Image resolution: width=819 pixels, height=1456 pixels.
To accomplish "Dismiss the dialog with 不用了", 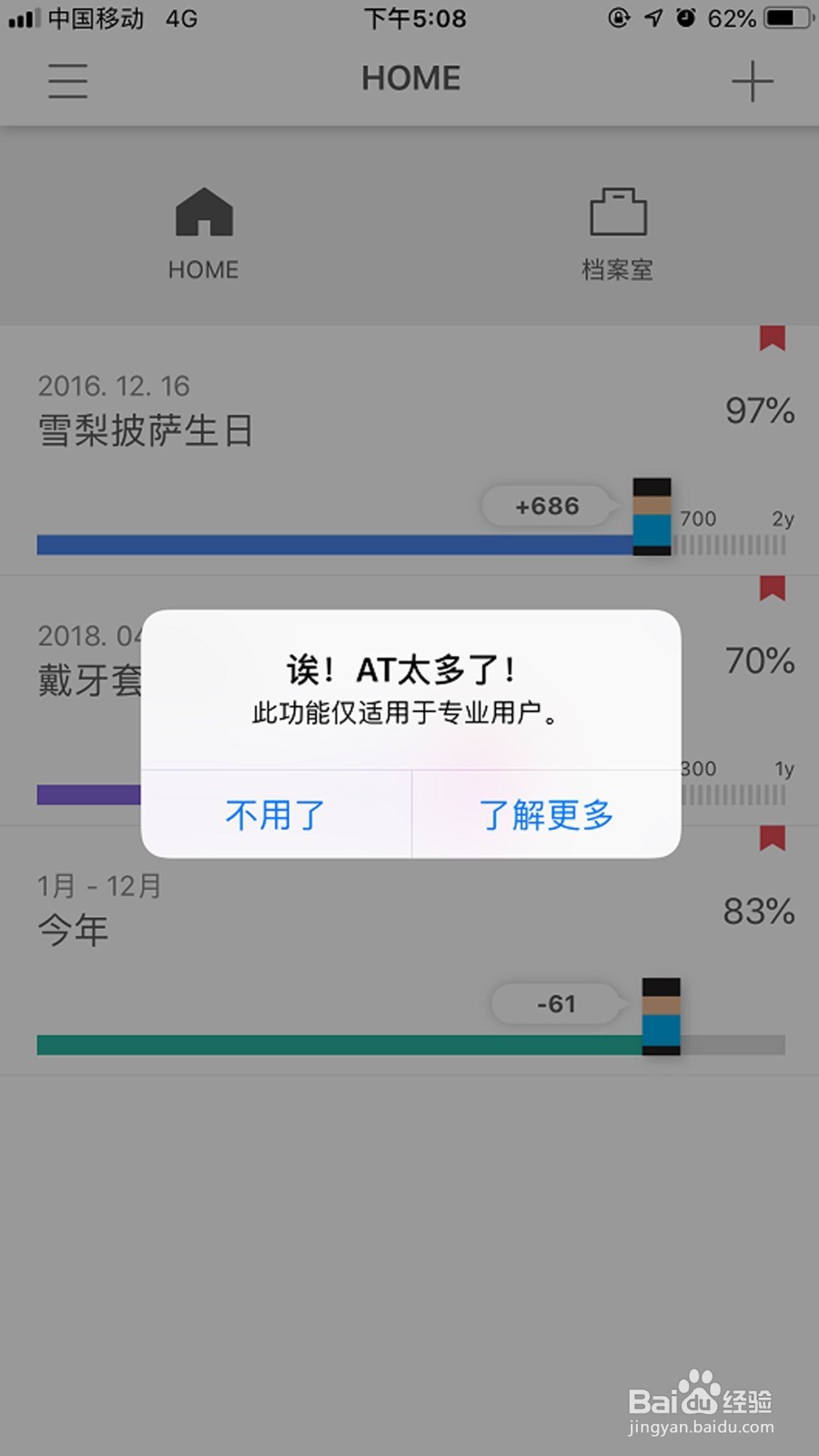I will [x=275, y=815].
